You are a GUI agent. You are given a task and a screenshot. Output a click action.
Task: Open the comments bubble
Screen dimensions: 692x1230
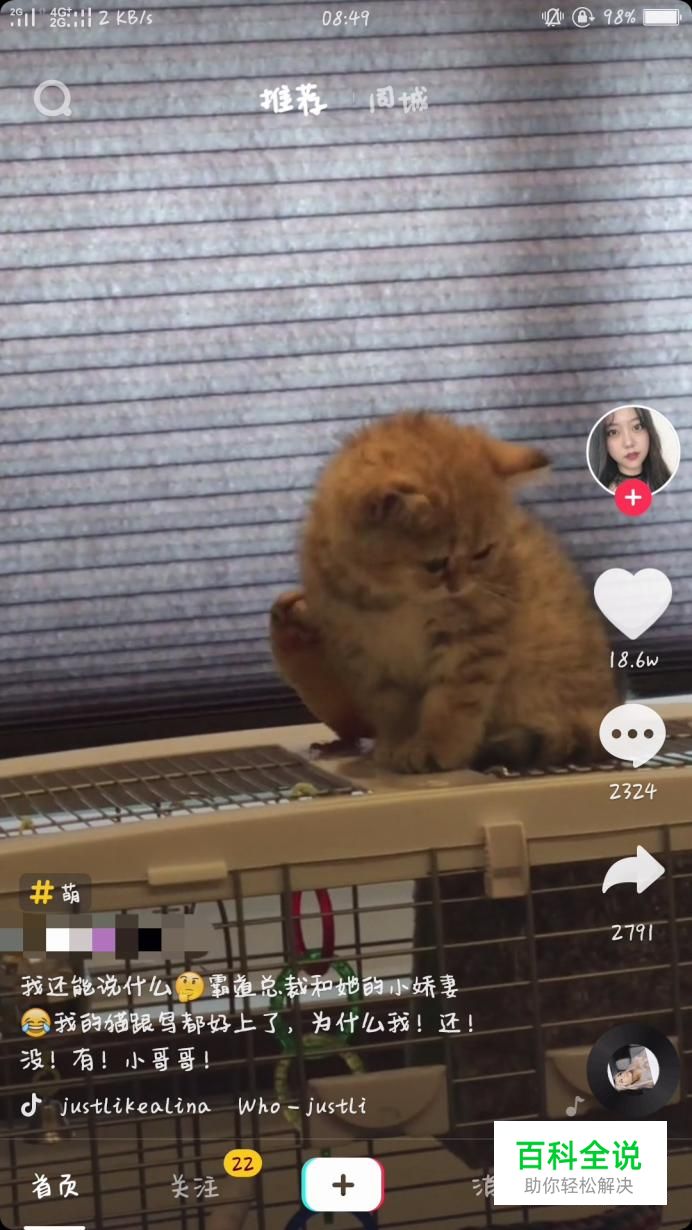pyautogui.click(x=632, y=735)
